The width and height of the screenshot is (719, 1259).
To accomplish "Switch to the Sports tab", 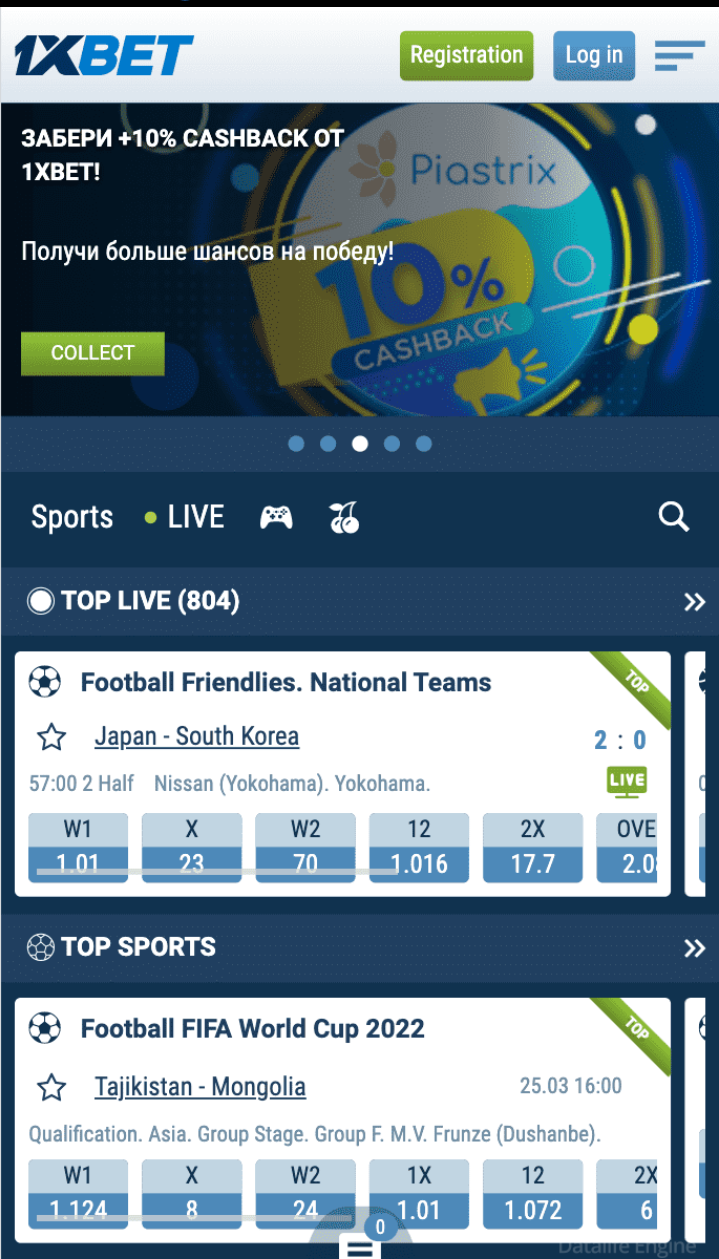I will click(72, 517).
